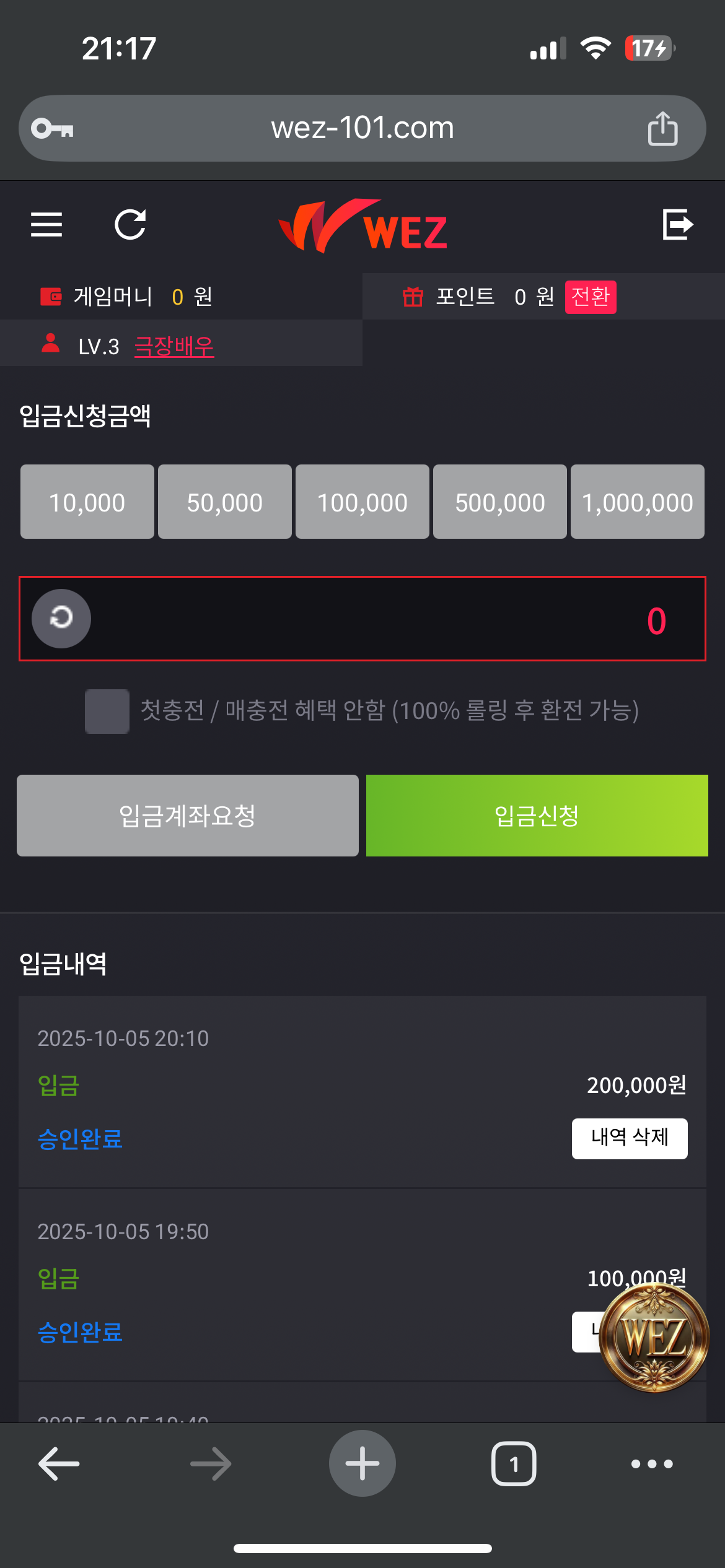Image resolution: width=725 pixels, height=1568 pixels.
Task: Select the 50,000 deposit amount
Action: (x=225, y=502)
